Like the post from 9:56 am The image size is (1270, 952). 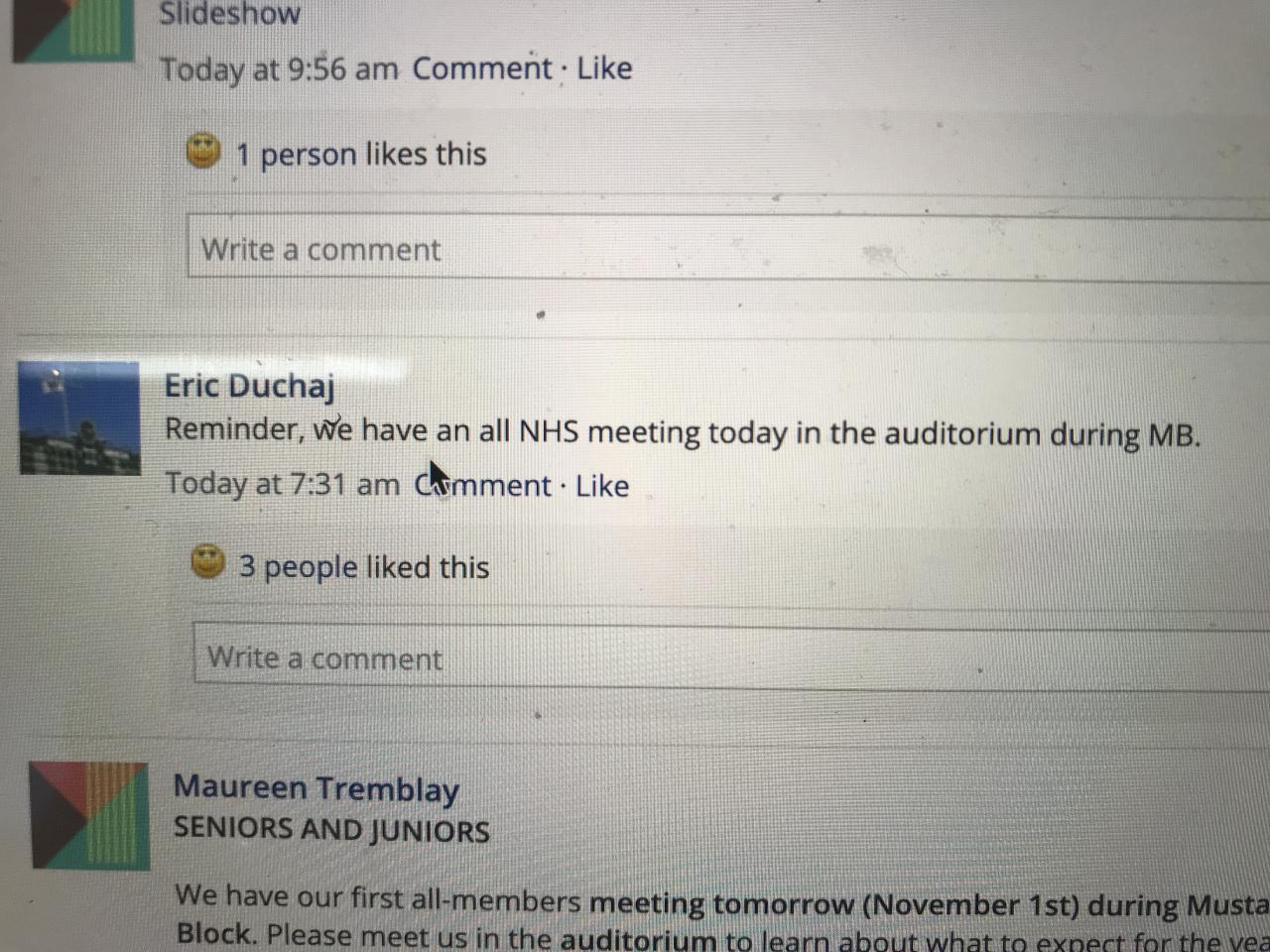604,68
